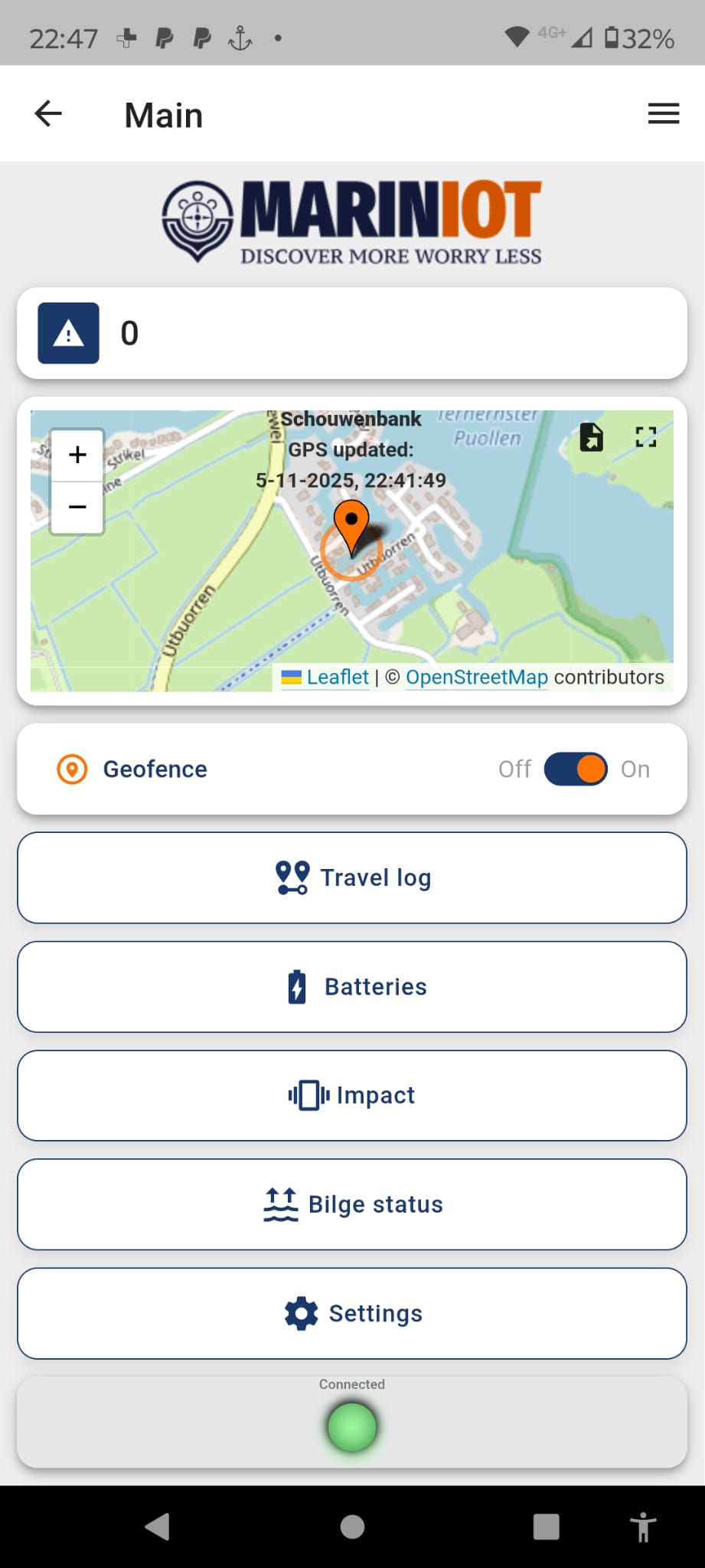
Task: Go back using the app bar arrow
Action: [x=48, y=114]
